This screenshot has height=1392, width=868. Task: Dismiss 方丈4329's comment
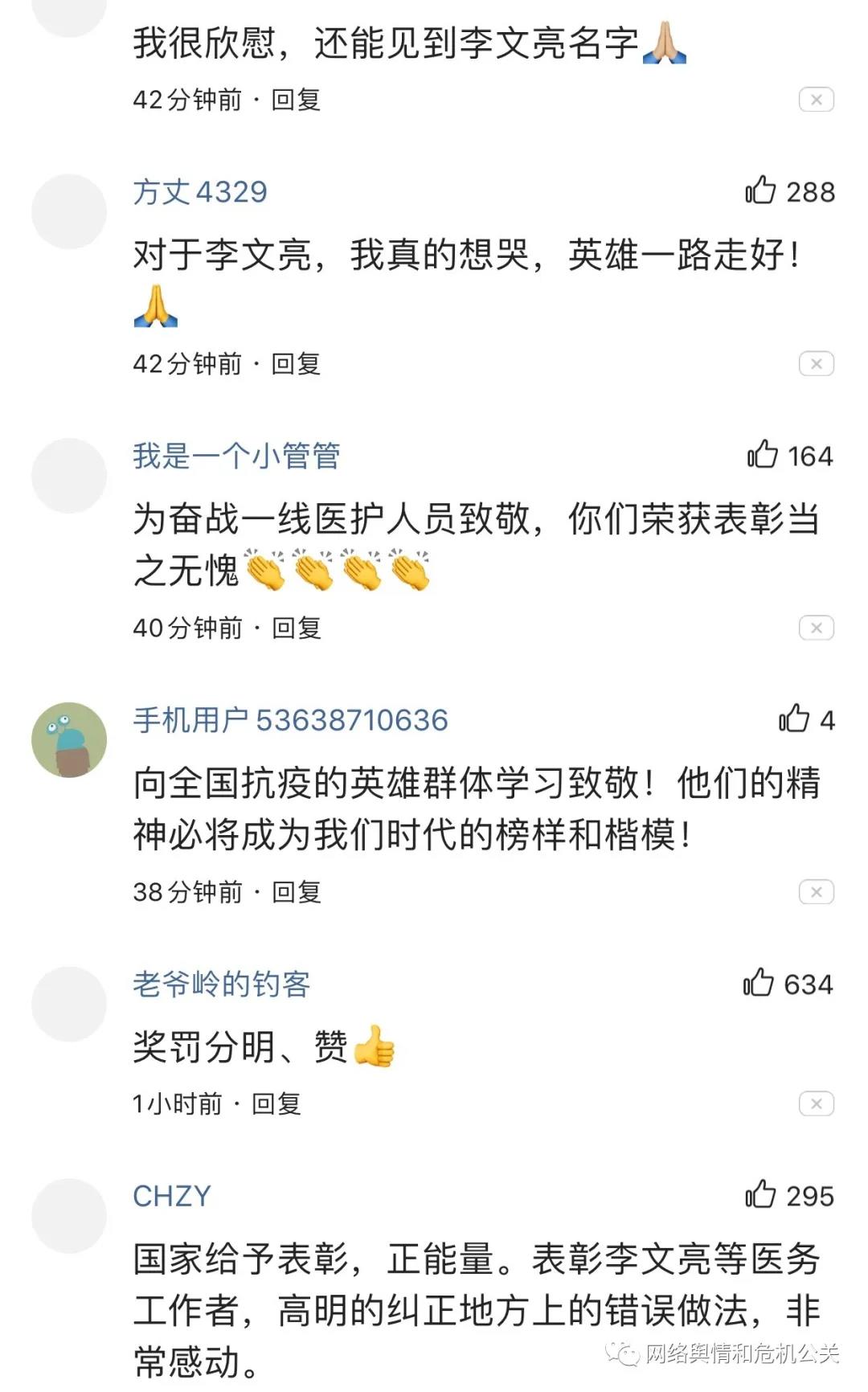816,364
